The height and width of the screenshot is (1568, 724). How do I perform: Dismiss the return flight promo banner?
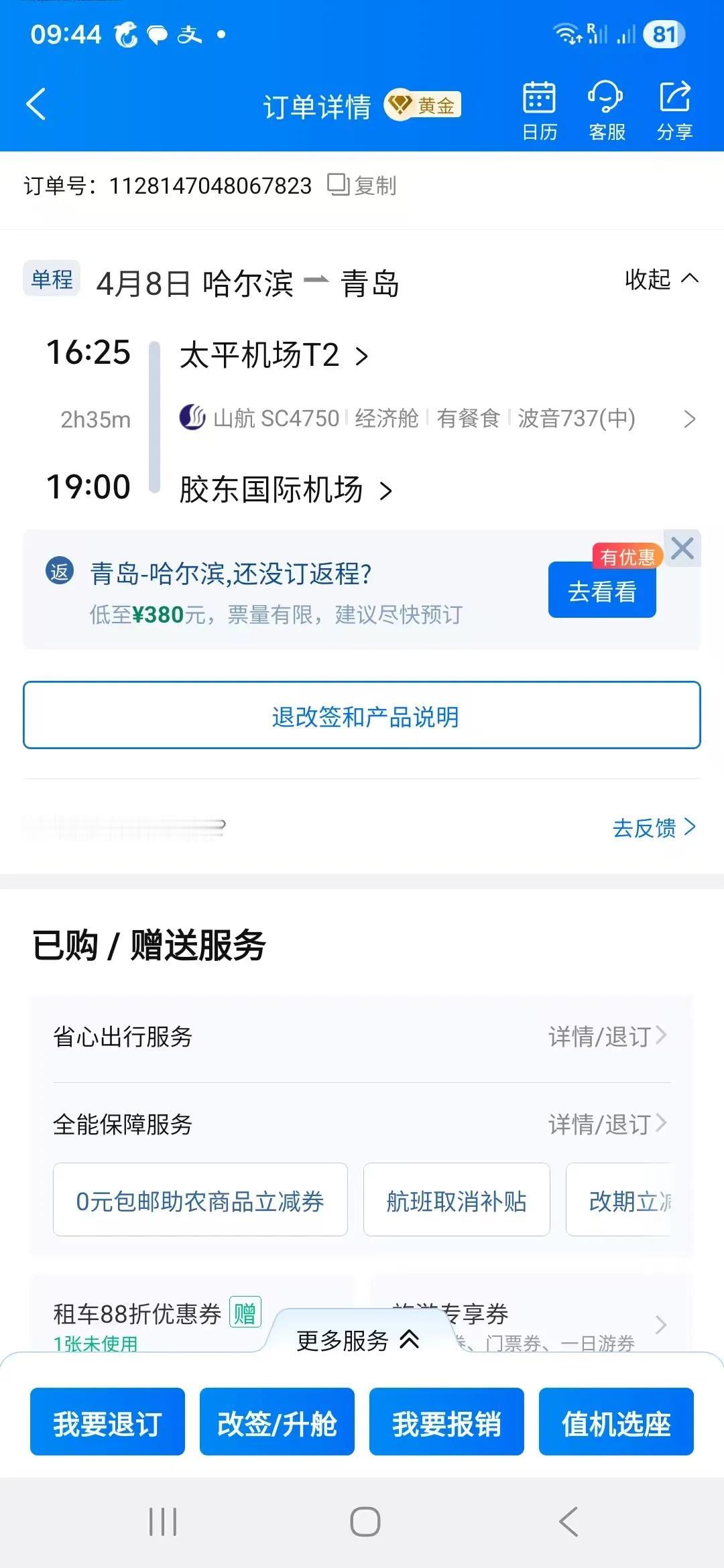coord(682,549)
